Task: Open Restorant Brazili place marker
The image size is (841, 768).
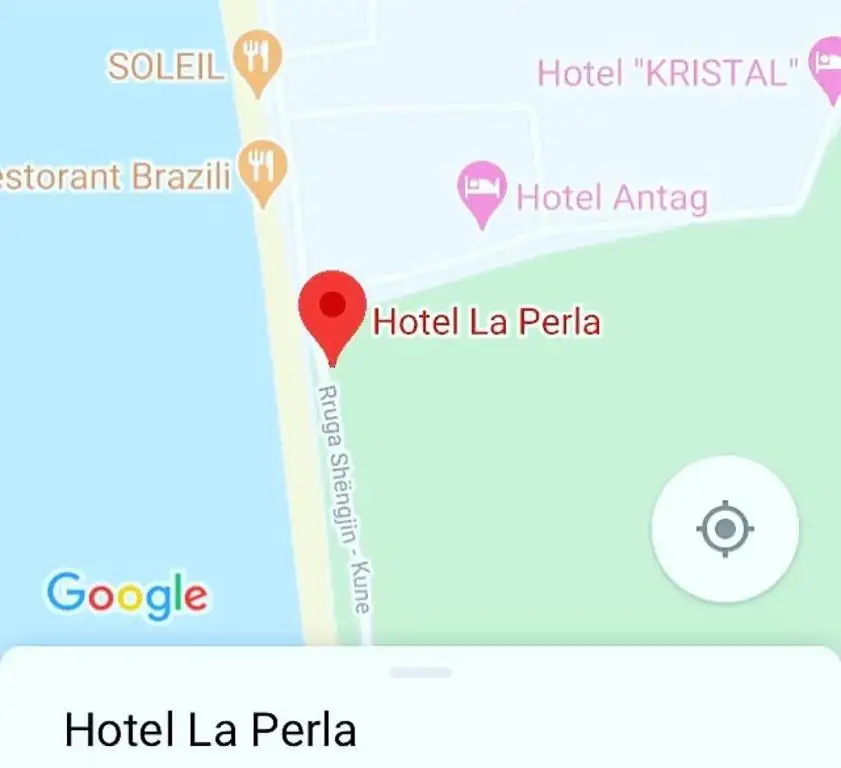Action: point(263,170)
